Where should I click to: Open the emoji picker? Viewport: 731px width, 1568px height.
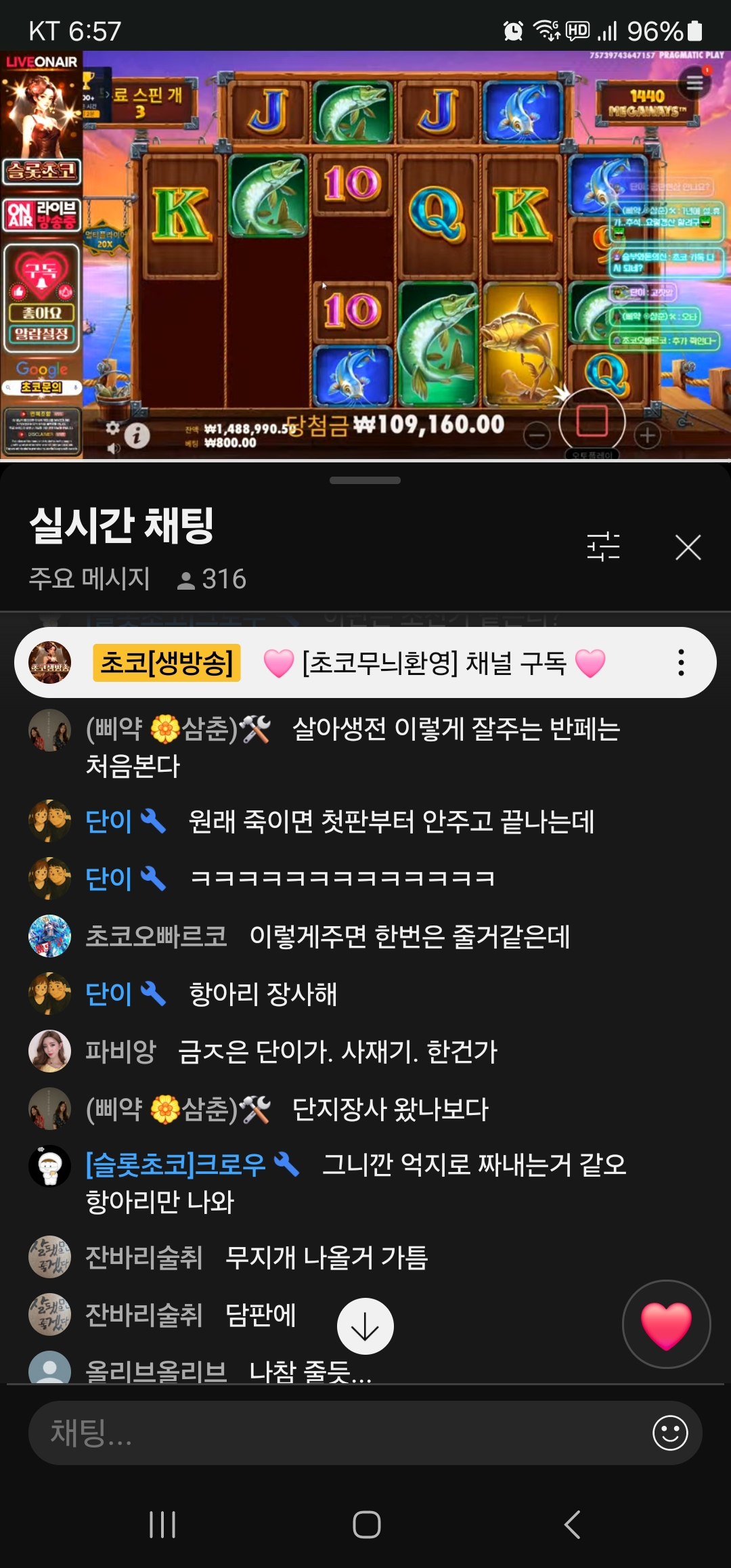(x=670, y=1433)
